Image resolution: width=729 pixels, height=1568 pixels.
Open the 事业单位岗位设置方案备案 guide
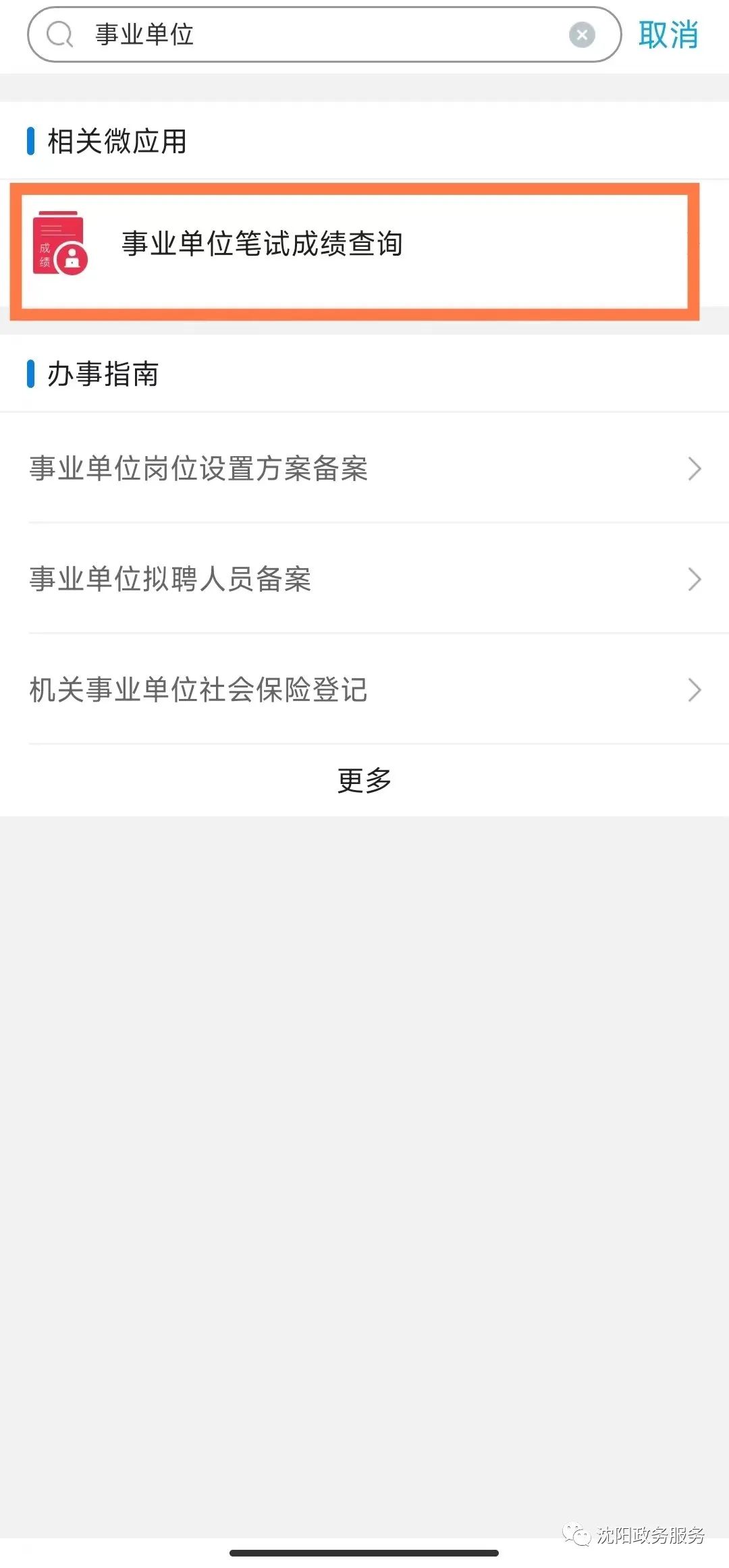point(364,468)
